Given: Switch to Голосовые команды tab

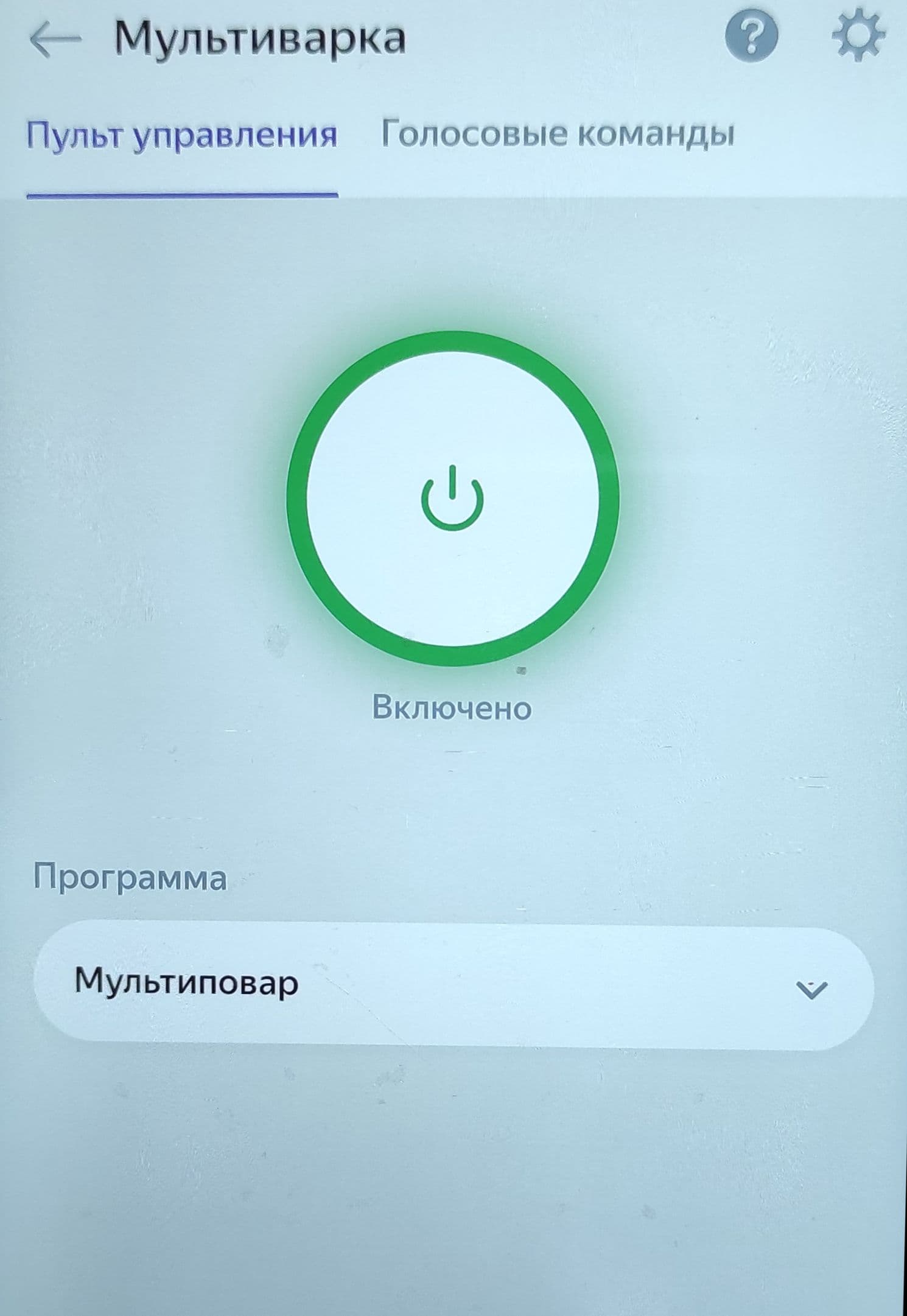Looking at the screenshot, I should point(557,134).
